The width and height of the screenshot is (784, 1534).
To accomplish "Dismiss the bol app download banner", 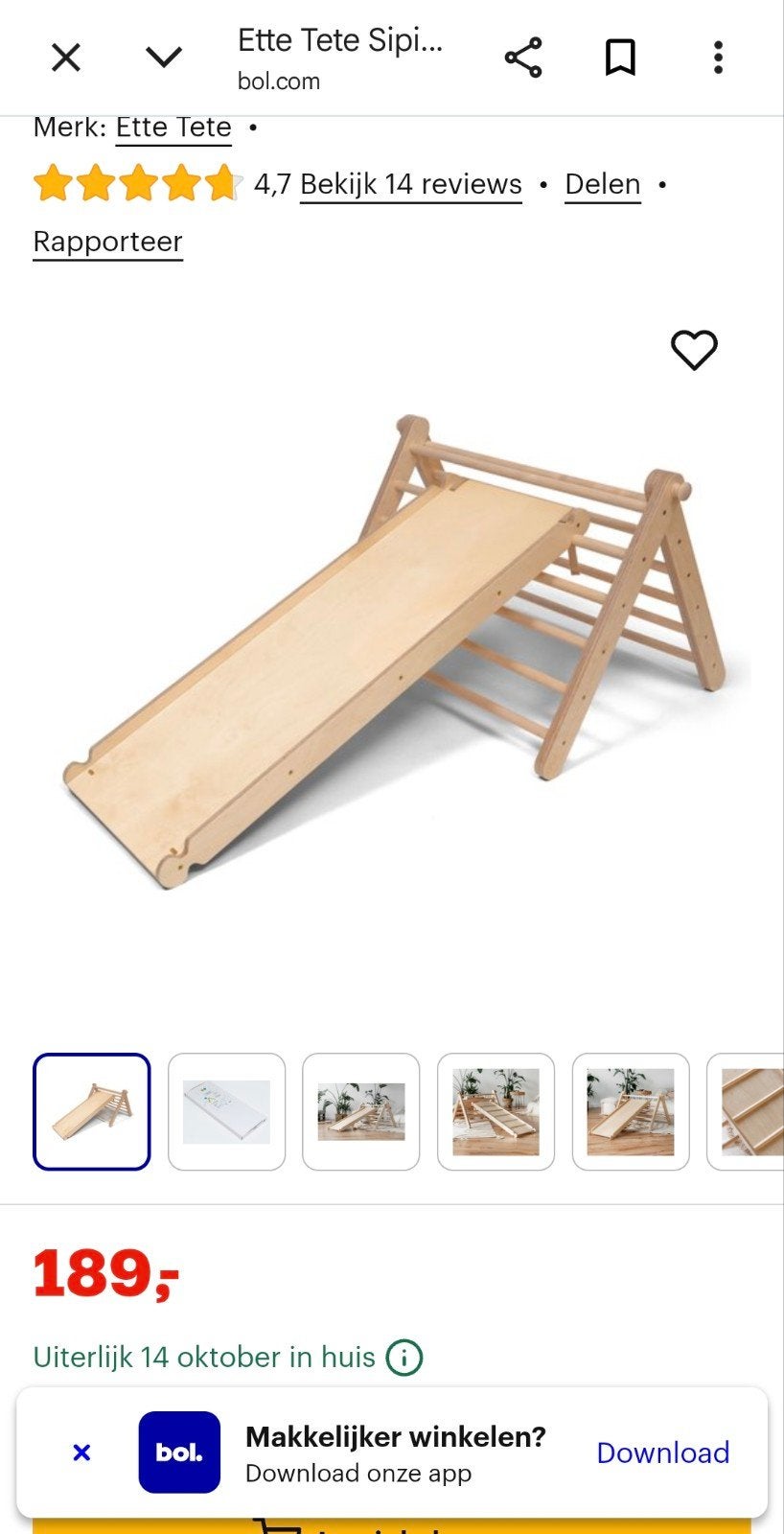I will (x=81, y=1453).
